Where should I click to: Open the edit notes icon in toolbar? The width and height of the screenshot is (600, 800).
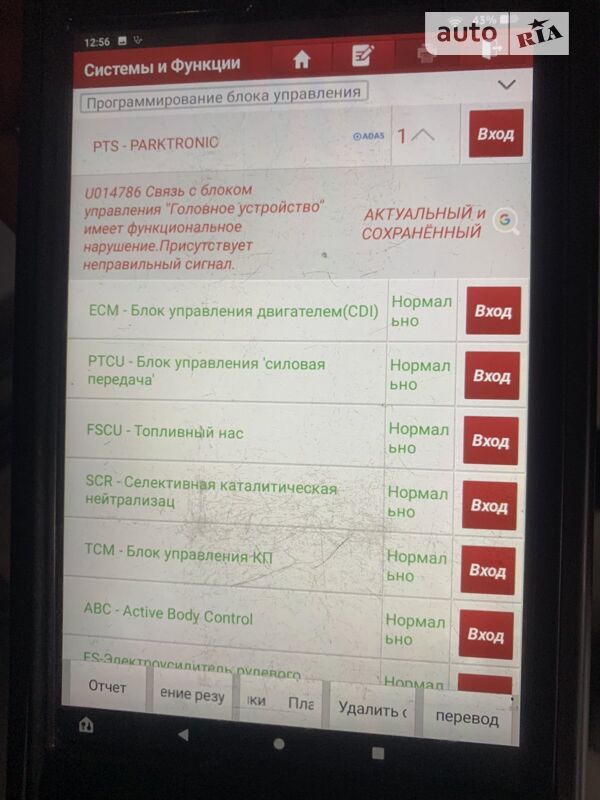tap(363, 57)
